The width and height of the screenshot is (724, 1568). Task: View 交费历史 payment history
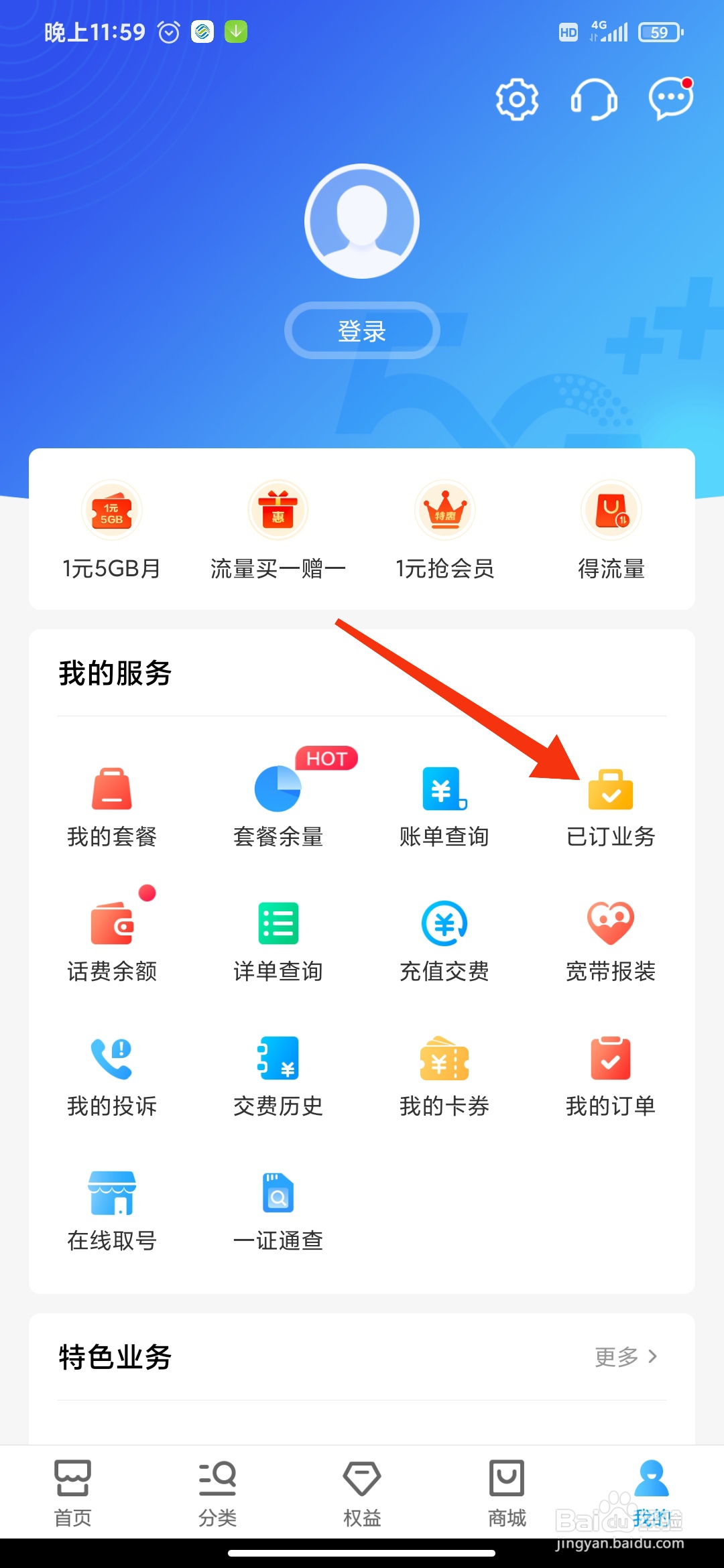278,1072
